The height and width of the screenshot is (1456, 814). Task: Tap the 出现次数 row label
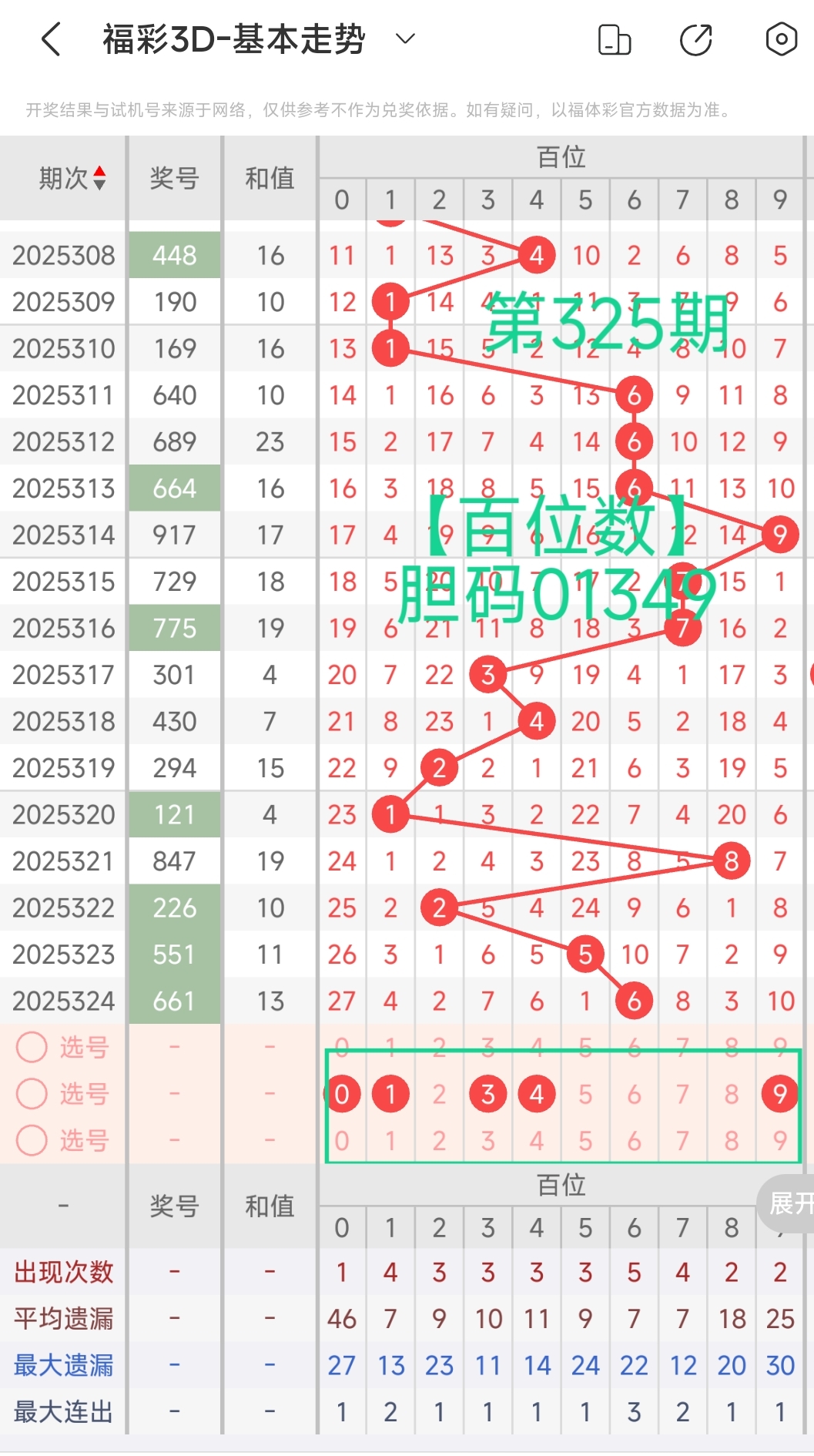point(62,1273)
